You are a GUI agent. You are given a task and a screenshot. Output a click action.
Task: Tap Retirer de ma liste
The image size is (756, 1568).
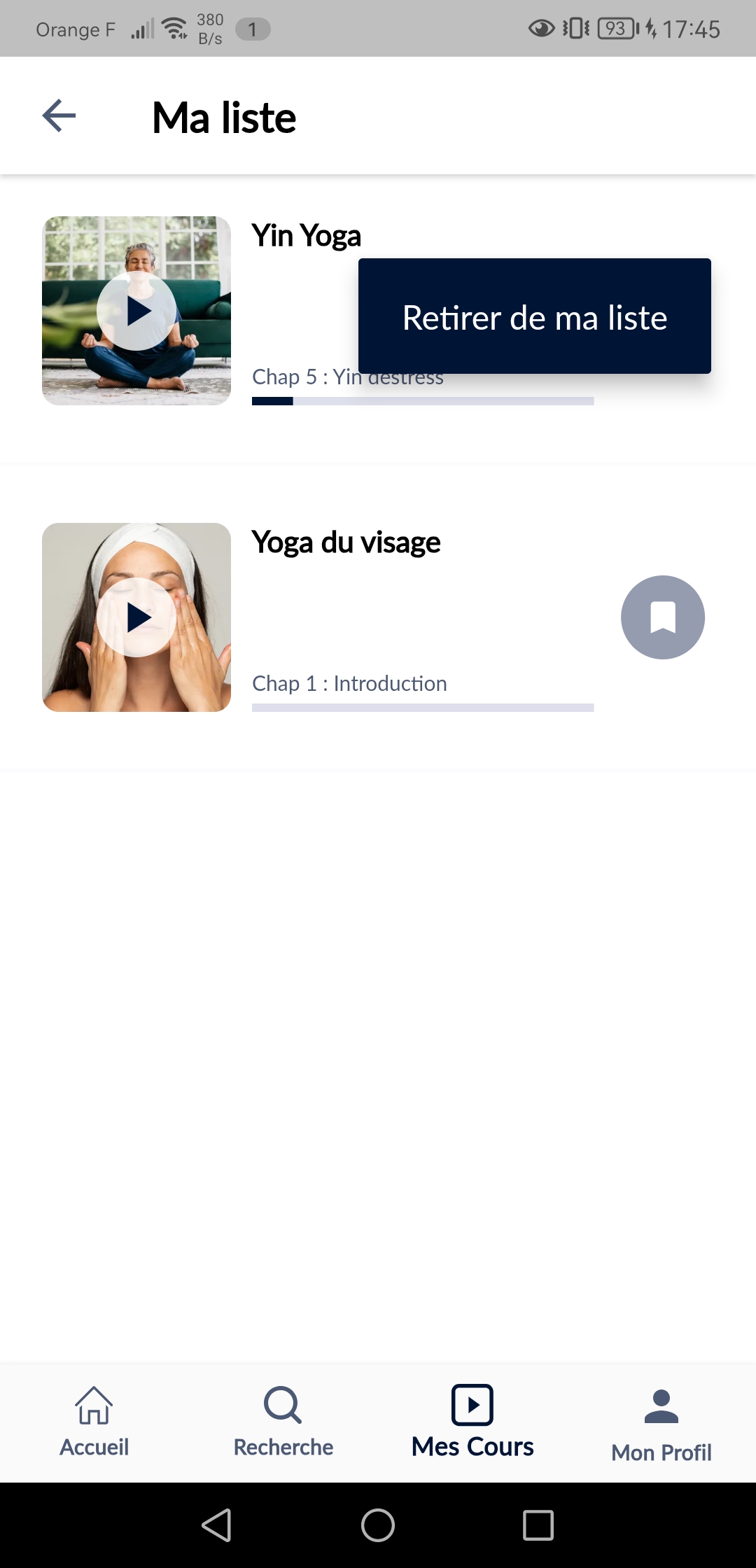[534, 316]
